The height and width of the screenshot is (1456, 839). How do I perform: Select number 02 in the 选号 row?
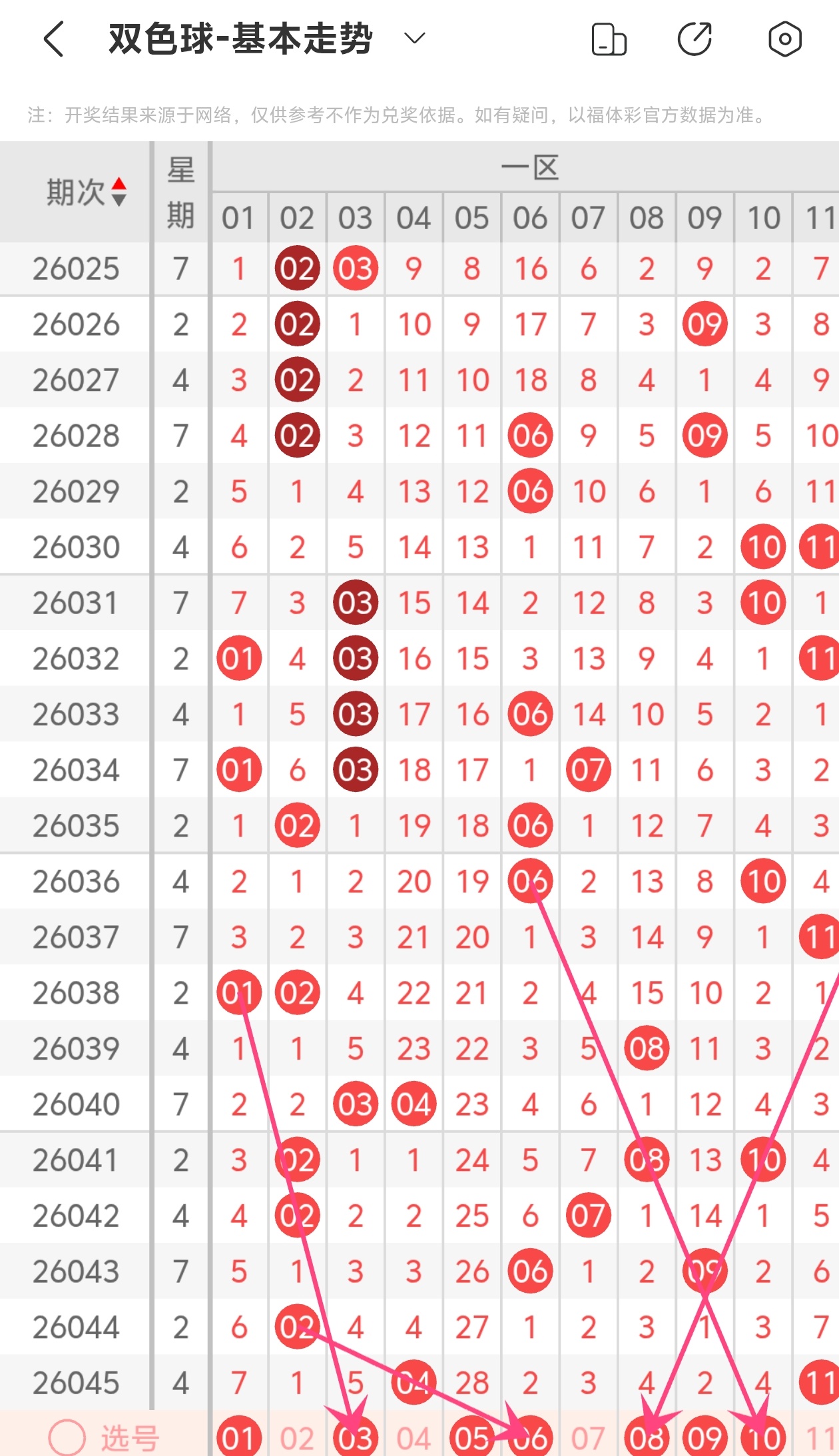coord(297,1439)
